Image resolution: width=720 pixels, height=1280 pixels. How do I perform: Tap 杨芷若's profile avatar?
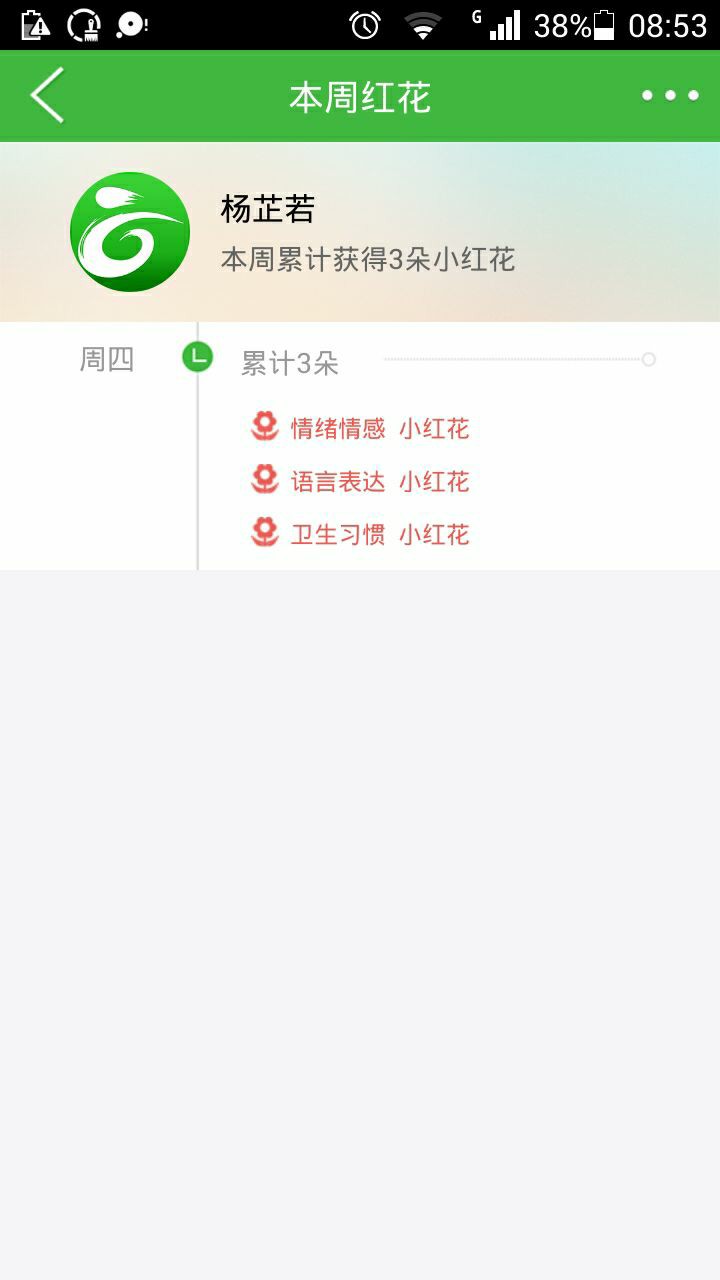pyautogui.click(x=130, y=232)
